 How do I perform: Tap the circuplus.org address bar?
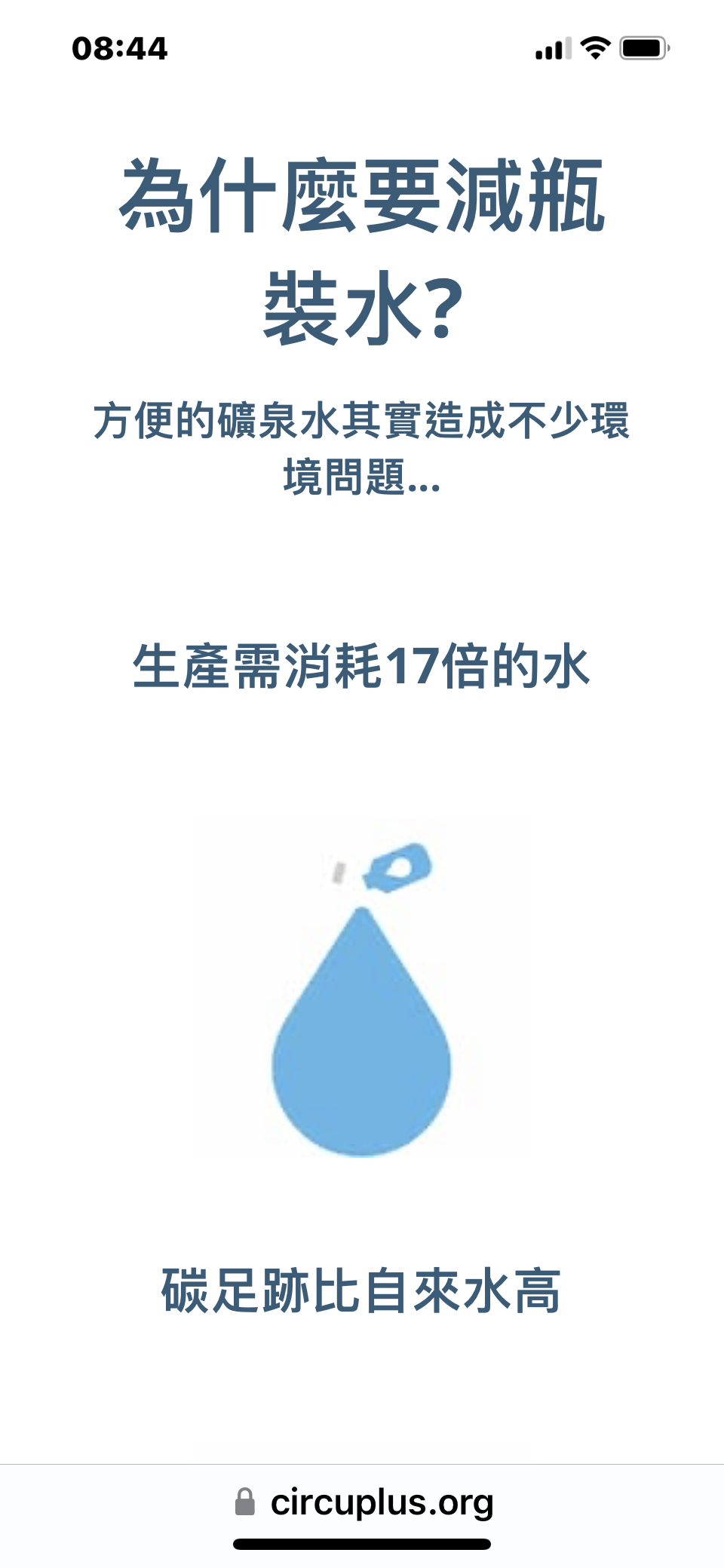(x=364, y=1502)
